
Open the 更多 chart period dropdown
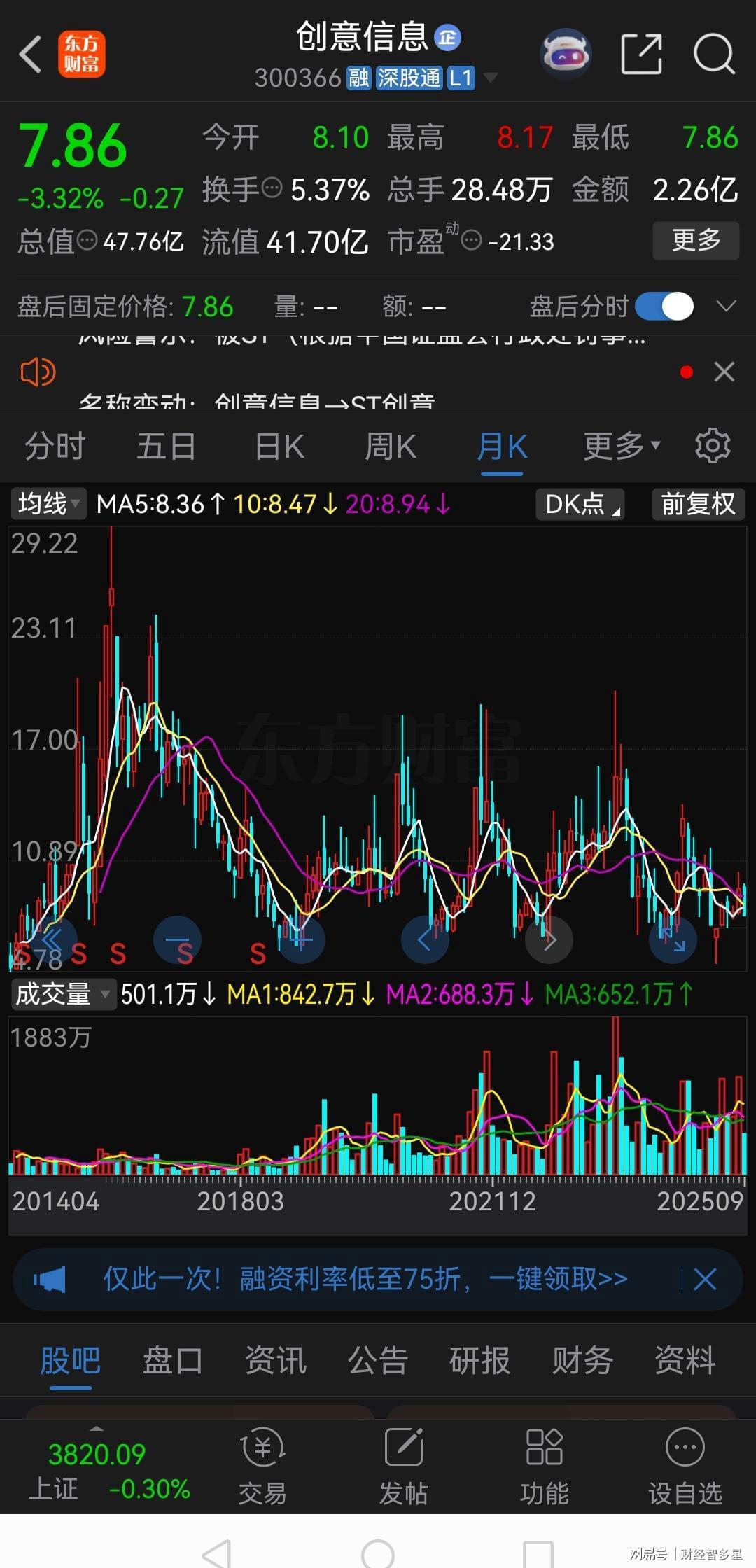coord(621,445)
